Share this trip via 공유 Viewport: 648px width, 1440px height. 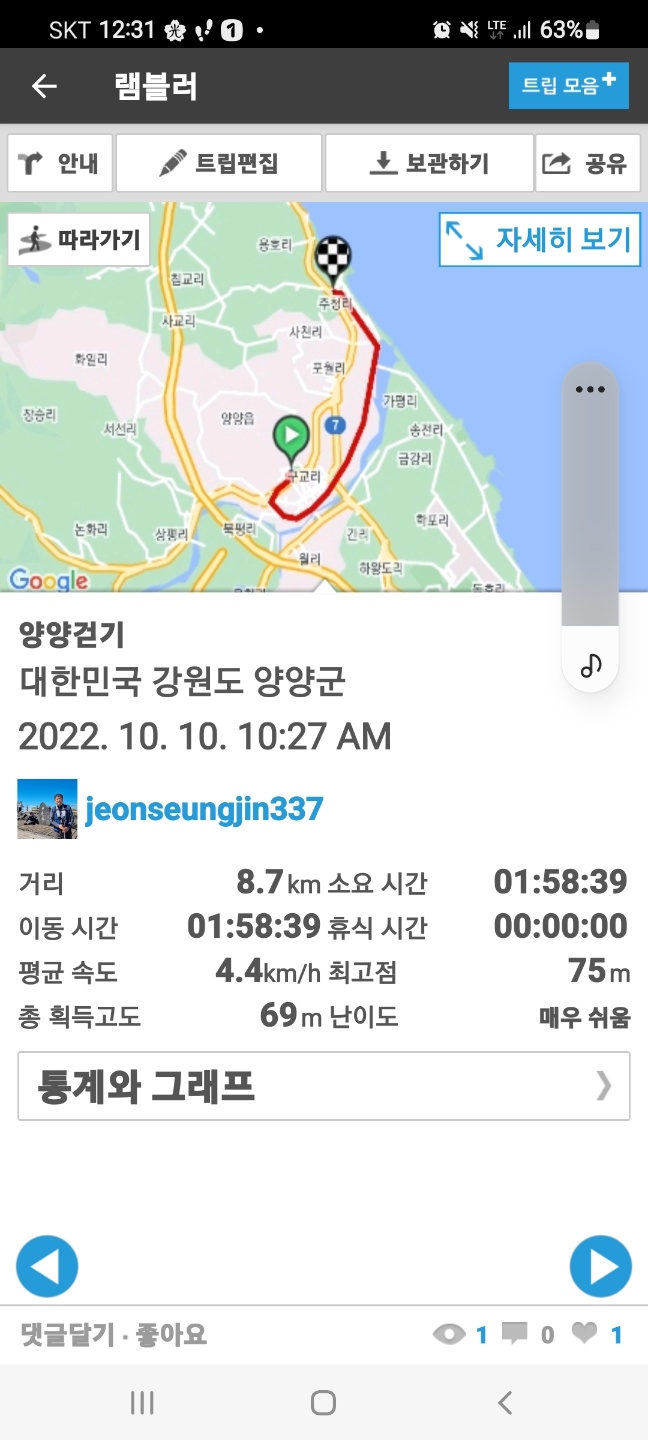click(x=587, y=163)
